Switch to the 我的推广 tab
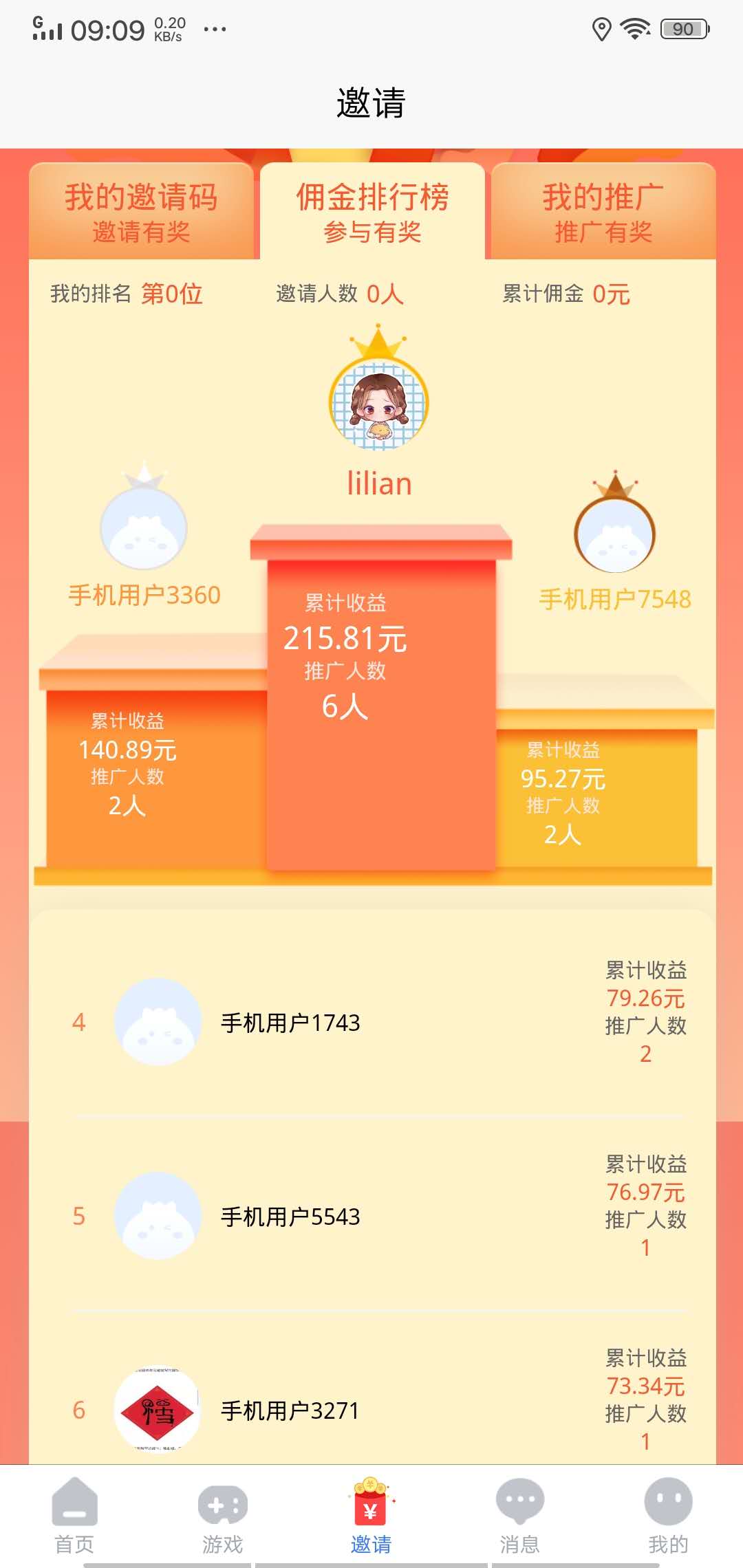Screen dimensions: 743x1568 [603, 210]
